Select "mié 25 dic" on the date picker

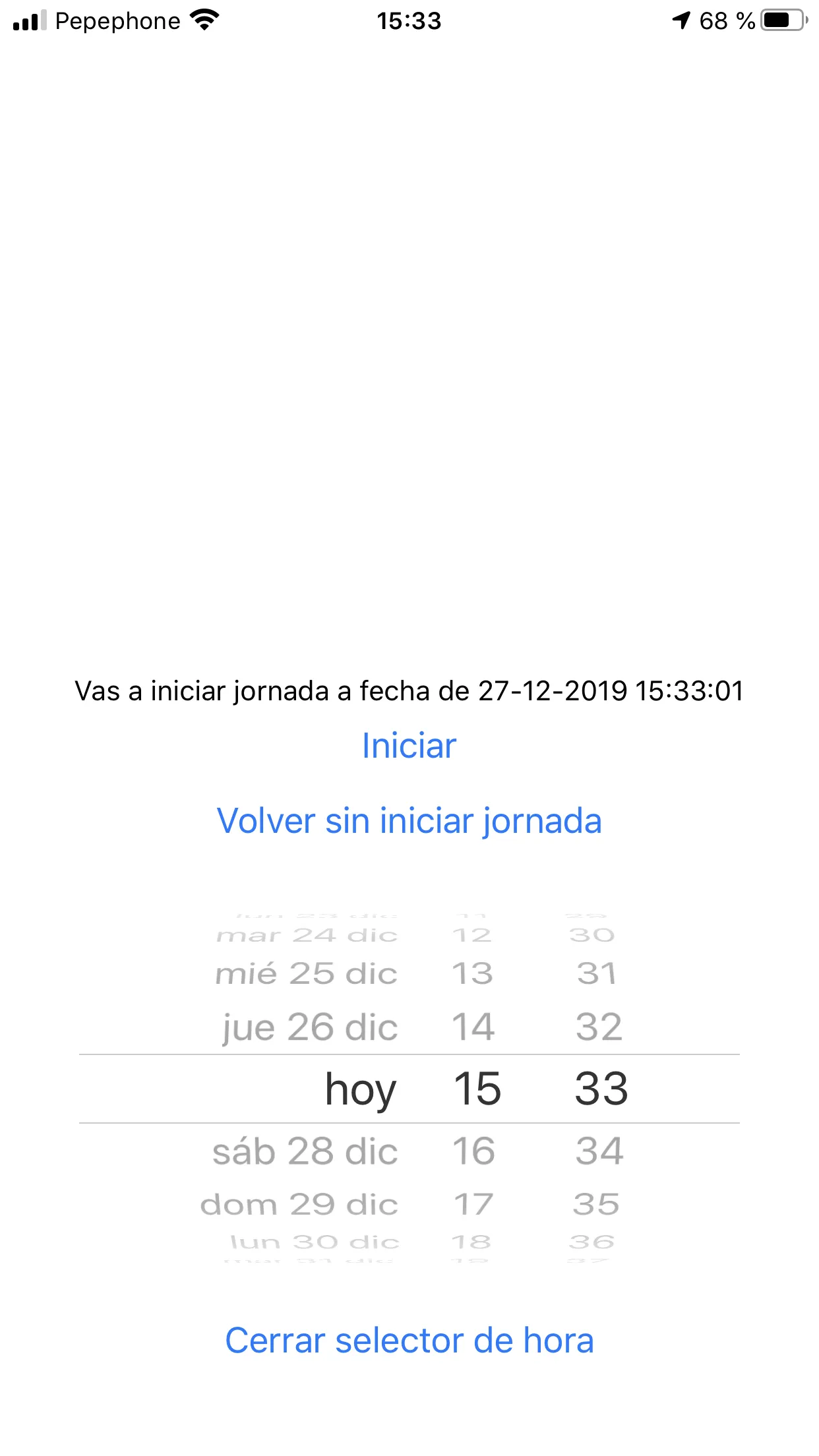pos(305,973)
